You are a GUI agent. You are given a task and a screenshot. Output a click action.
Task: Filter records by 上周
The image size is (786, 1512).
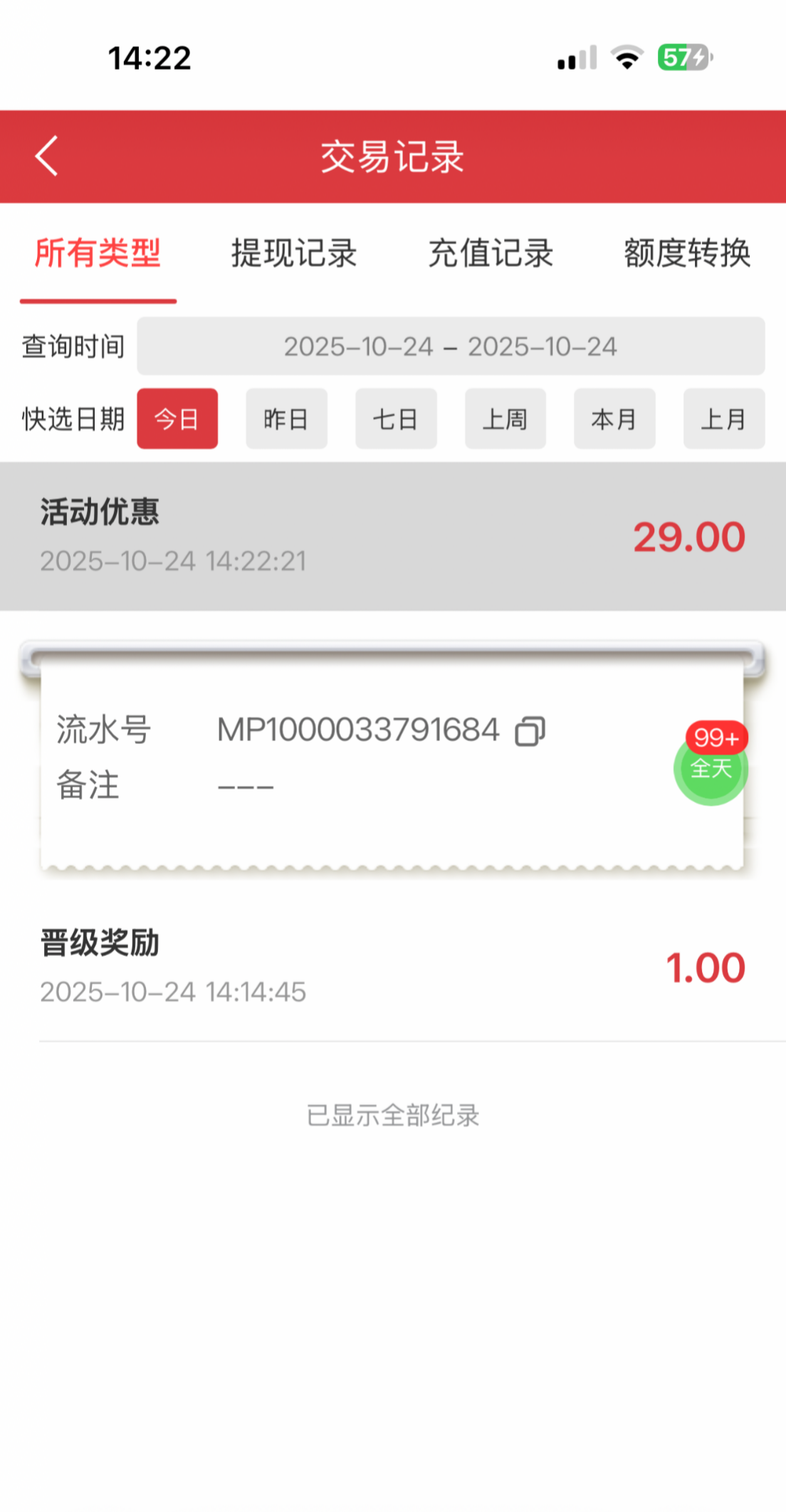(505, 419)
